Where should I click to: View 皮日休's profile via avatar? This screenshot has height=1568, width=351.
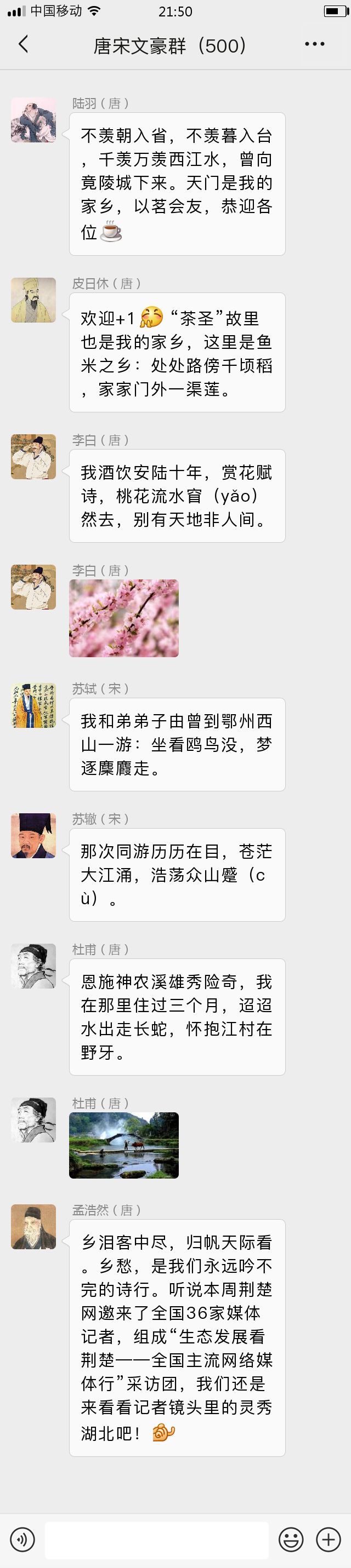tap(33, 300)
